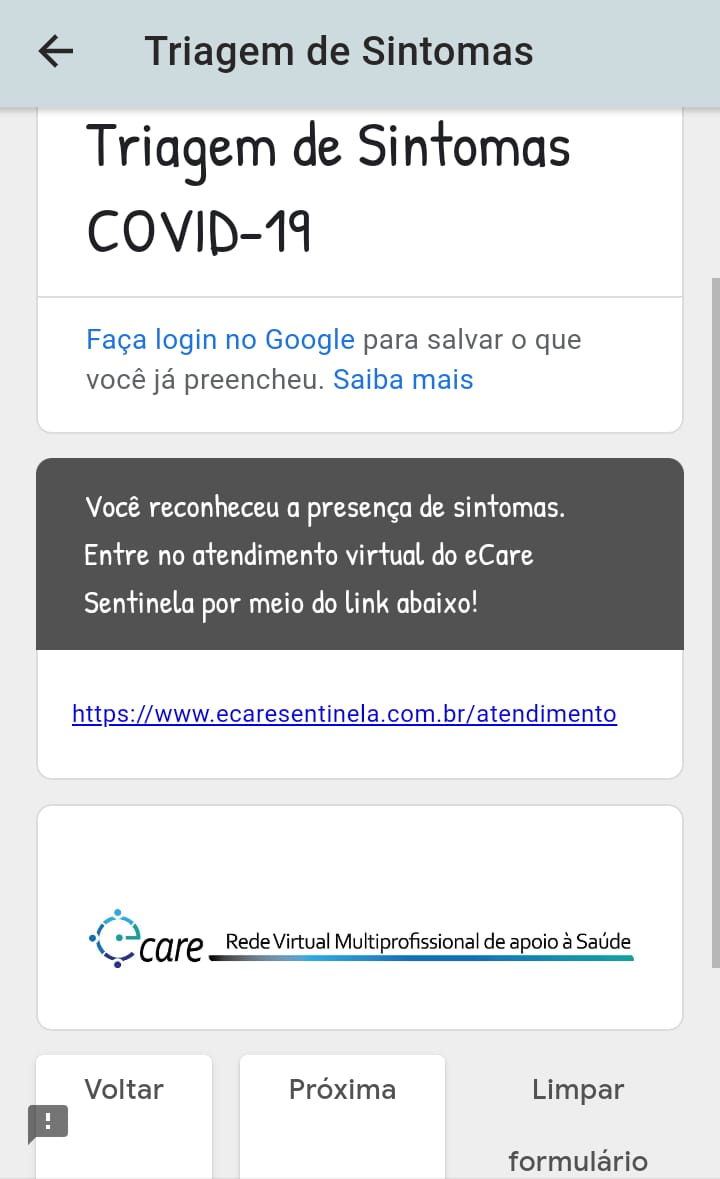The image size is (720, 1179).
Task: Tap the Saiba mais link
Action: click(x=403, y=380)
